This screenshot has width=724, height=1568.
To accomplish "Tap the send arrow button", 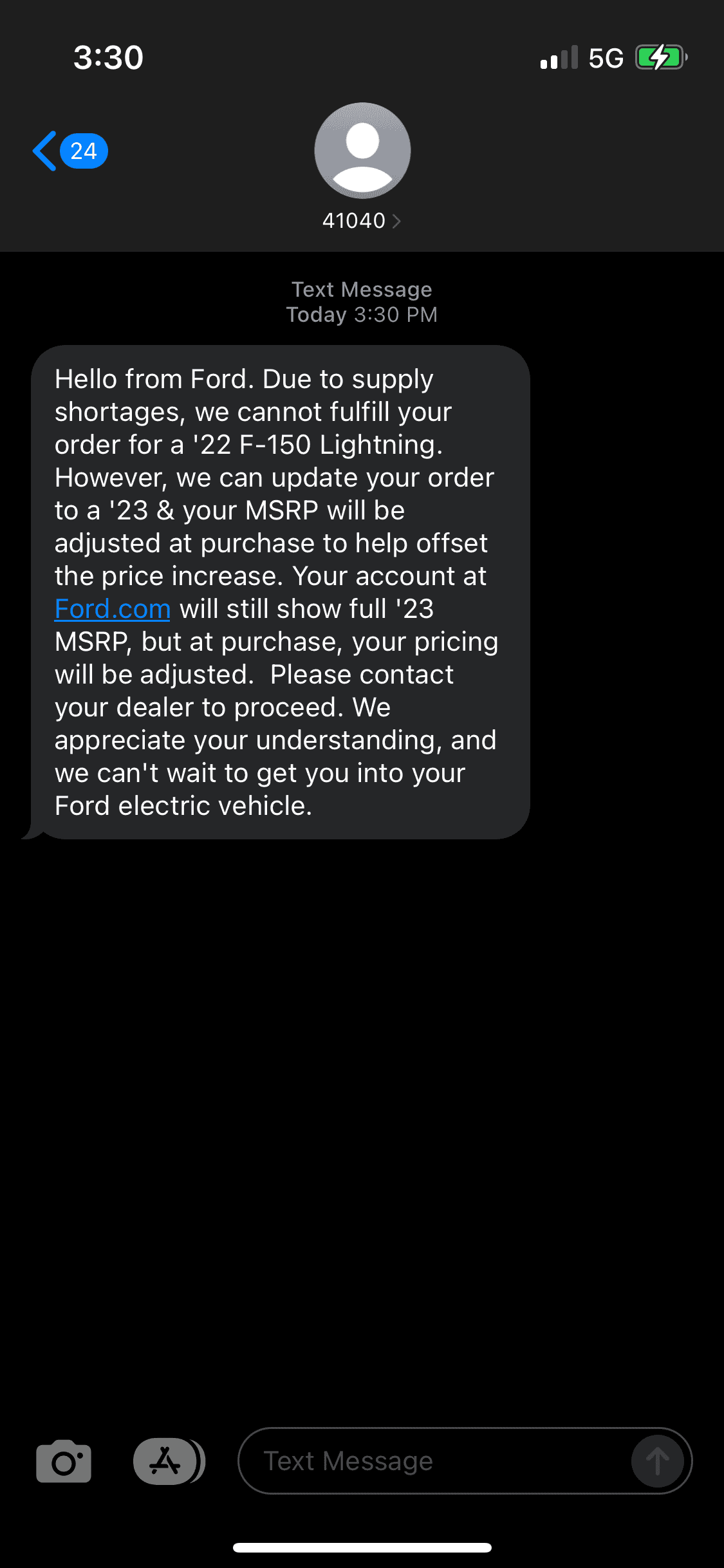I will click(657, 1461).
